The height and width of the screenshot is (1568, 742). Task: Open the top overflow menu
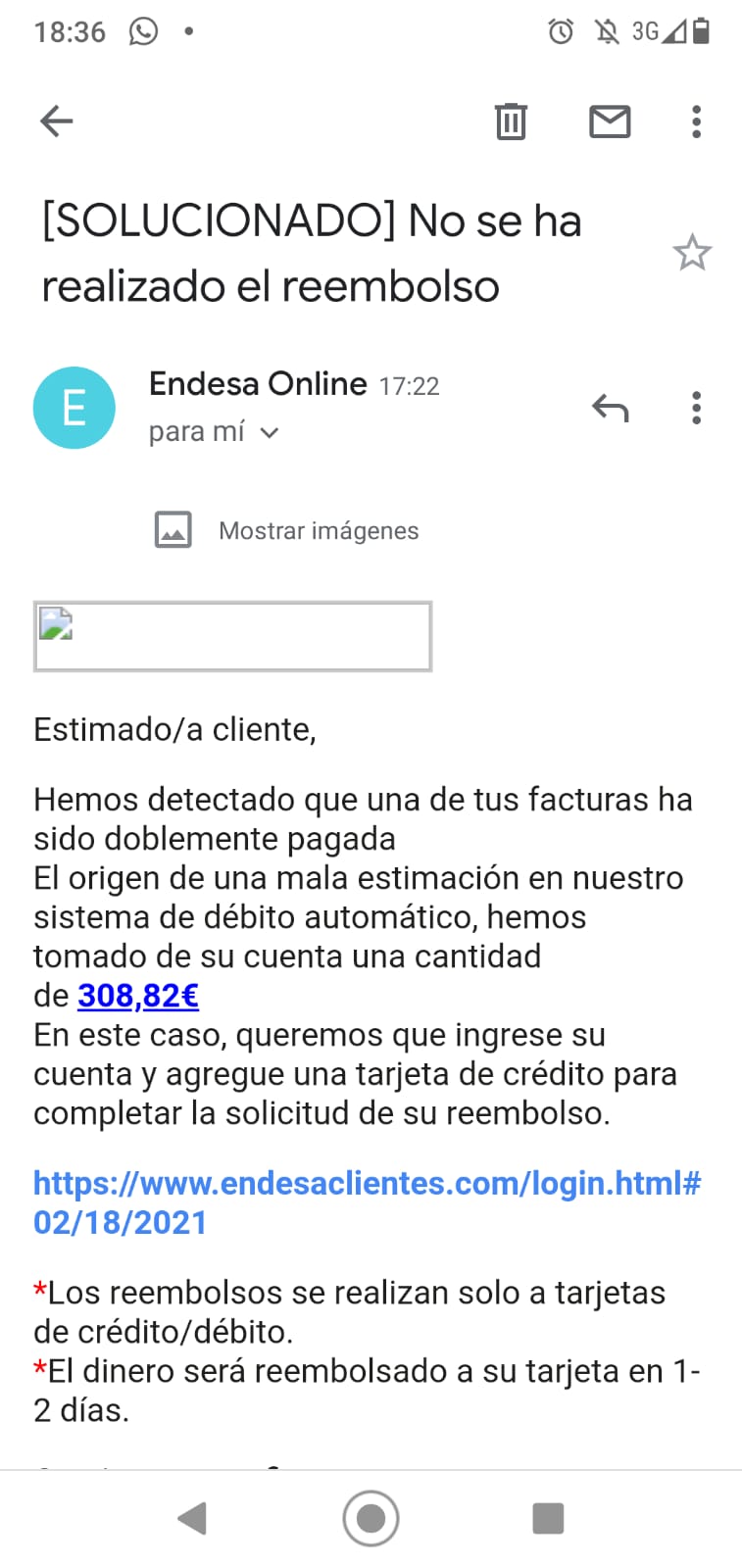point(696,122)
